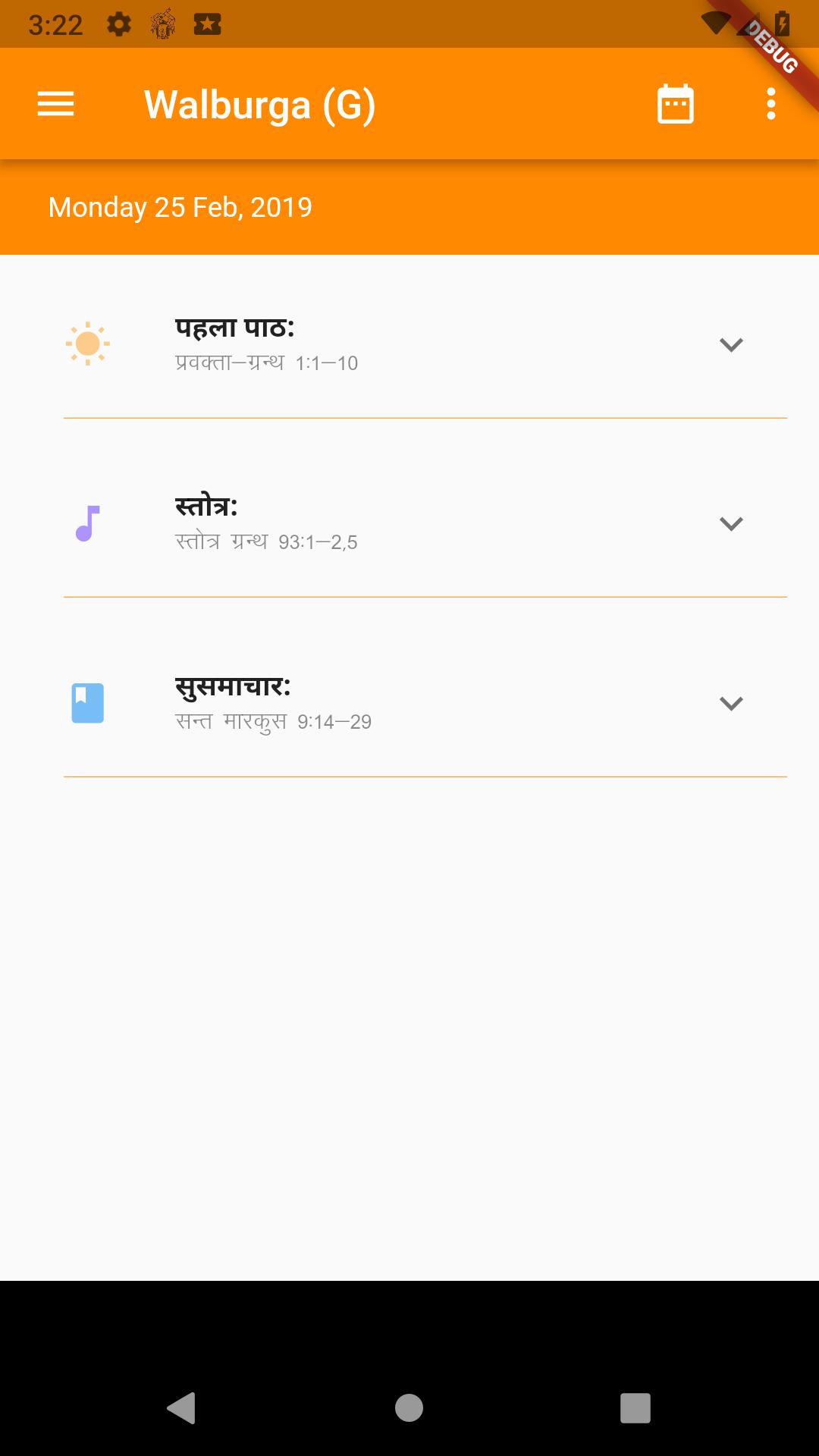Expand the पहला पाठ reading

[x=730, y=345]
